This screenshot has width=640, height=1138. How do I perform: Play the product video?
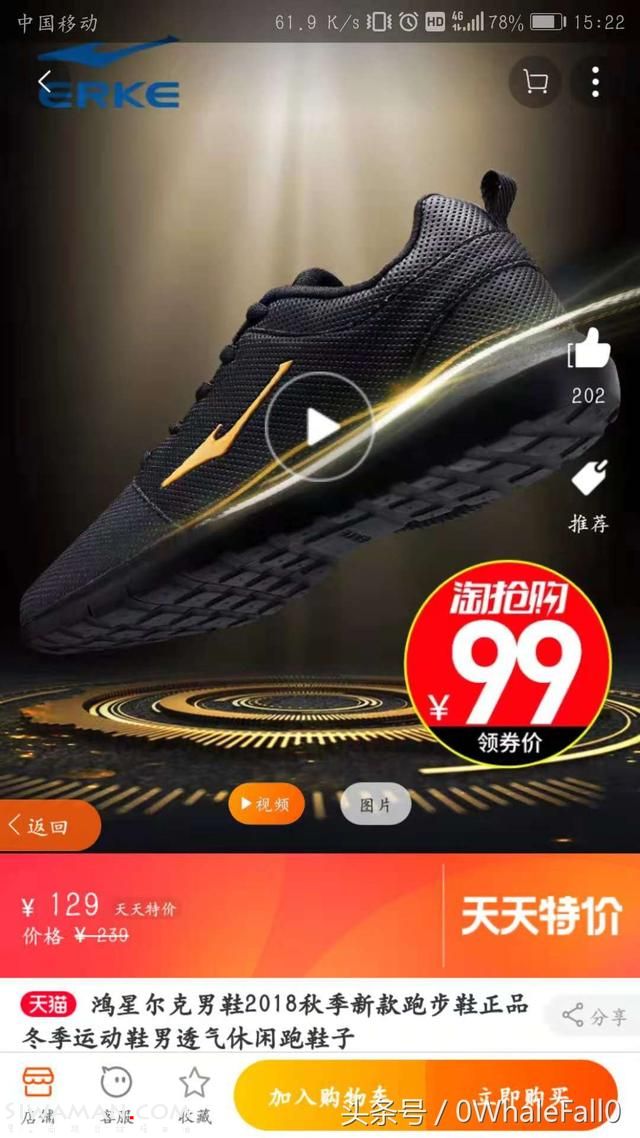pos(320,428)
